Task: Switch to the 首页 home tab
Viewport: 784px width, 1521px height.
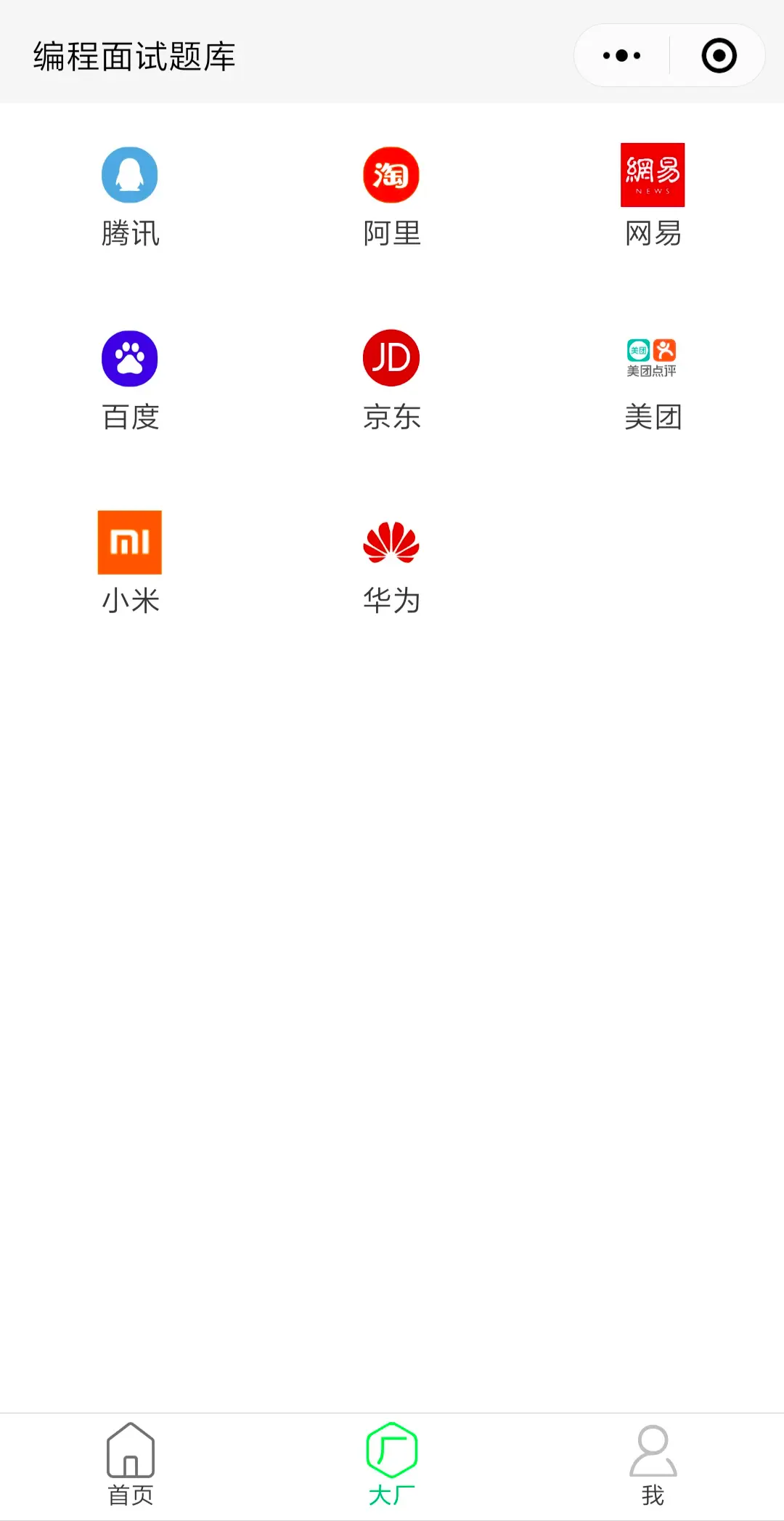Action: pyautogui.click(x=131, y=1464)
